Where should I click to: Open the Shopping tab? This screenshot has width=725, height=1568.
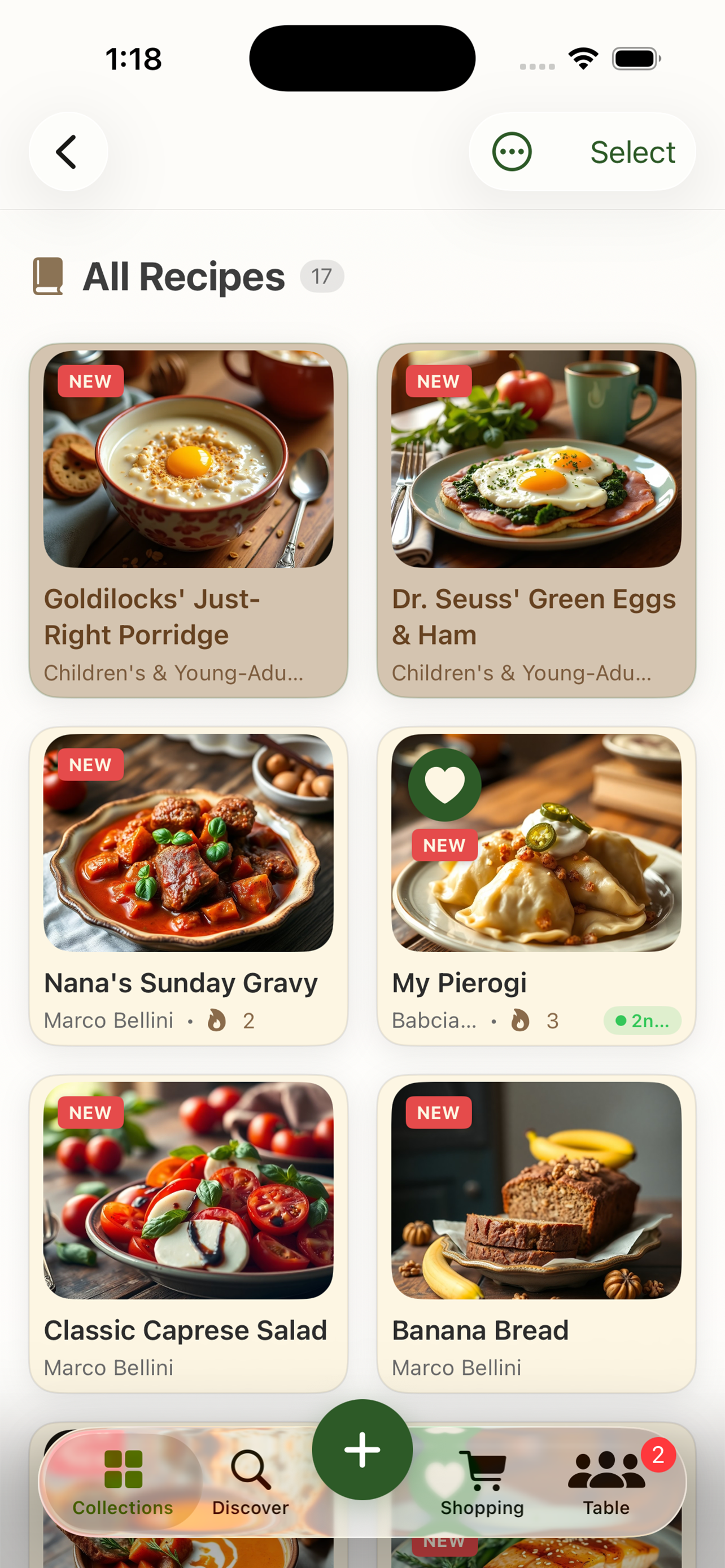click(x=482, y=1482)
